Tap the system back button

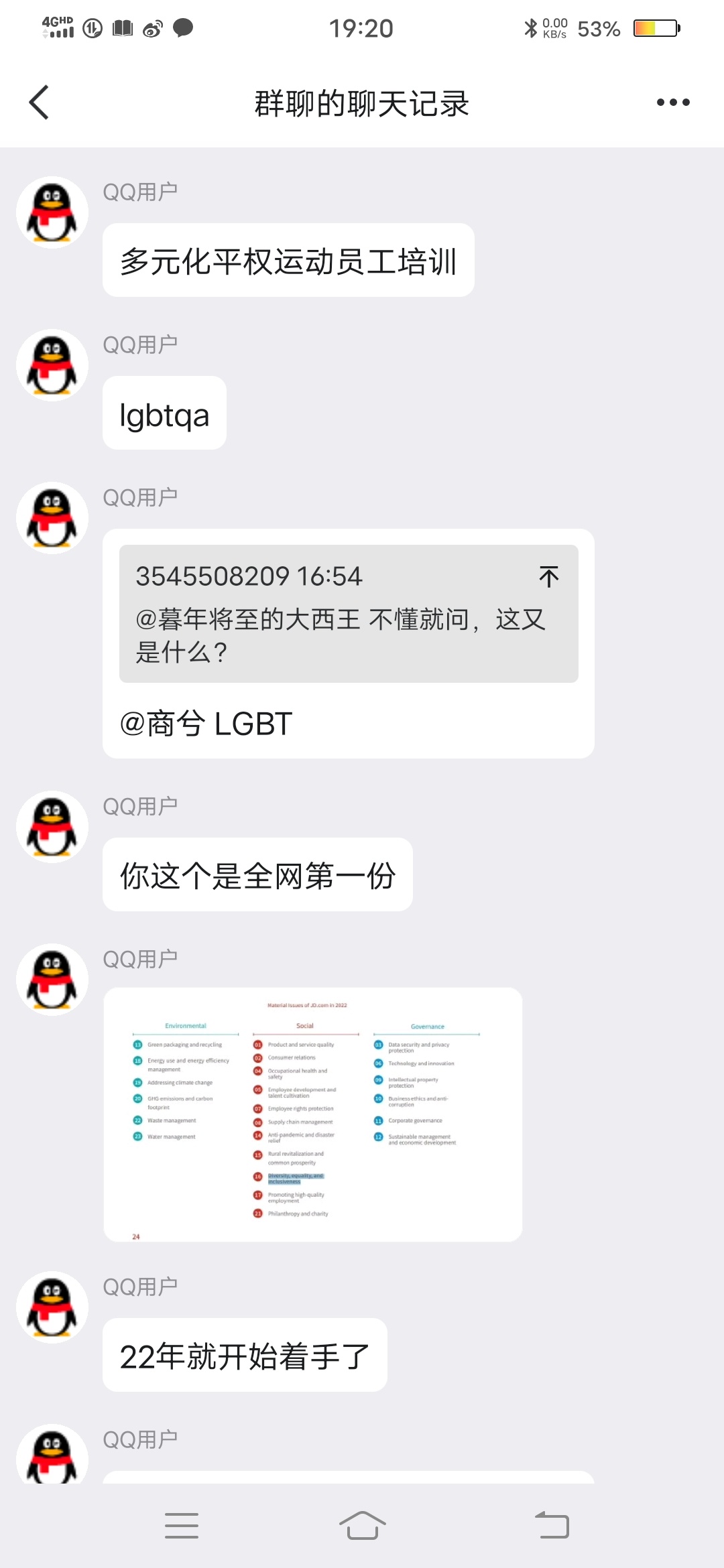click(x=552, y=1525)
